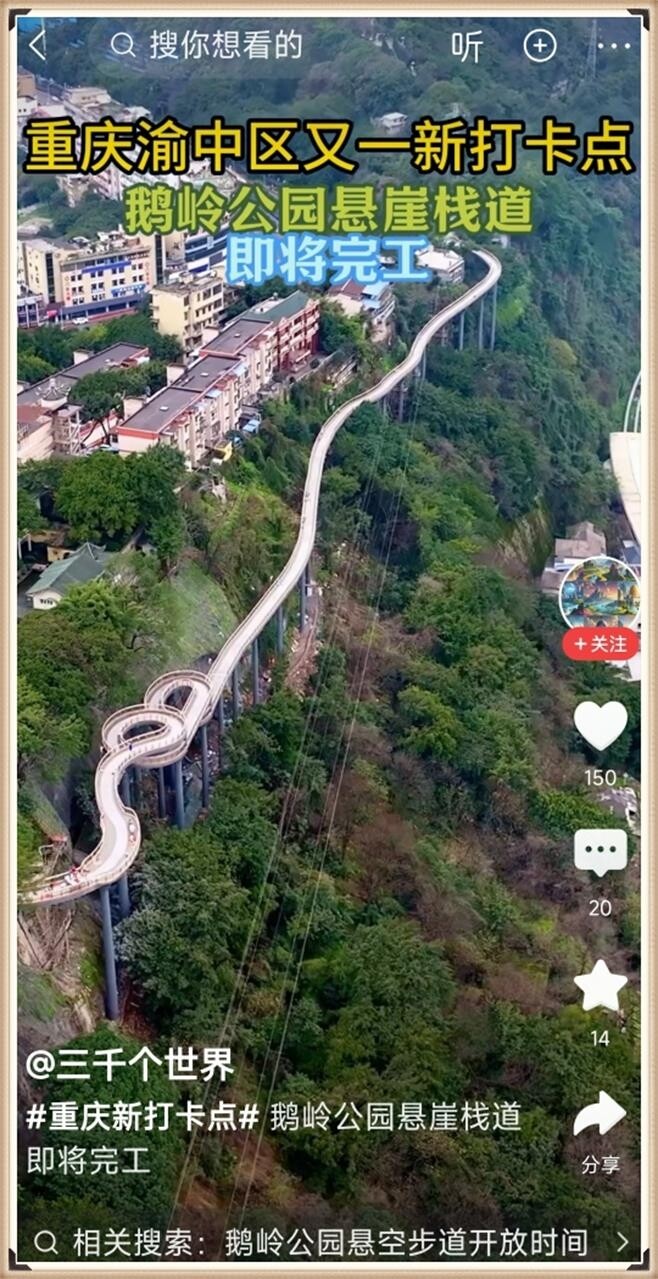Share the video via 分享 arrow

[600, 1114]
